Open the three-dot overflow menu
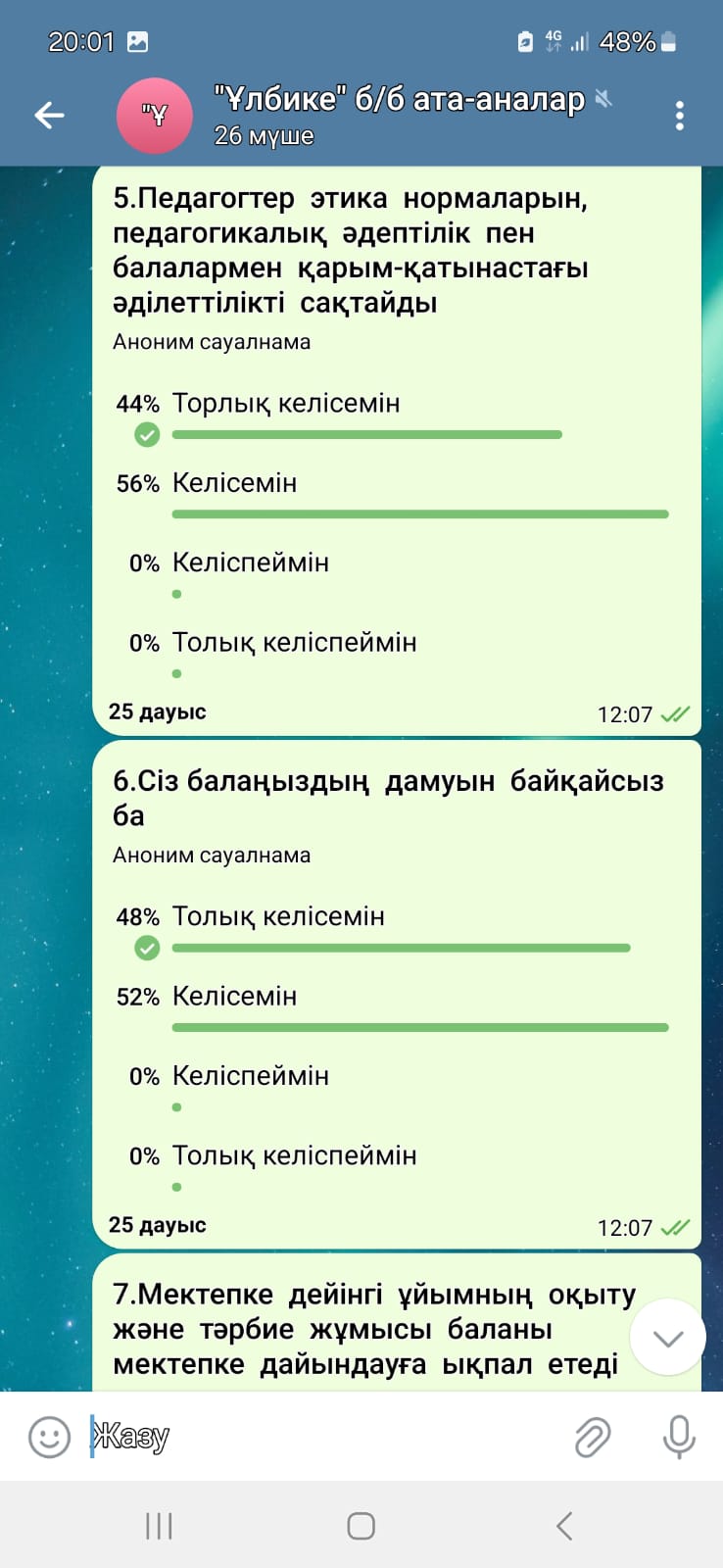The height and width of the screenshot is (1568, 723). coord(679,116)
